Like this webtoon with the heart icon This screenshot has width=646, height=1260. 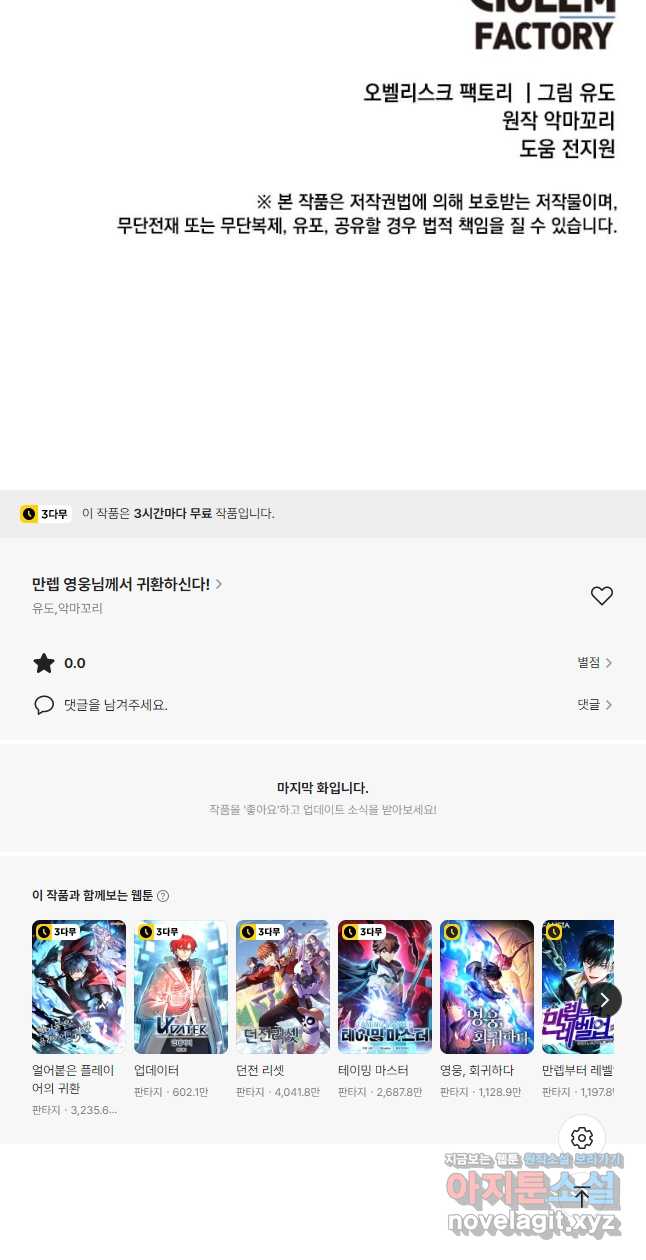[601, 596]
